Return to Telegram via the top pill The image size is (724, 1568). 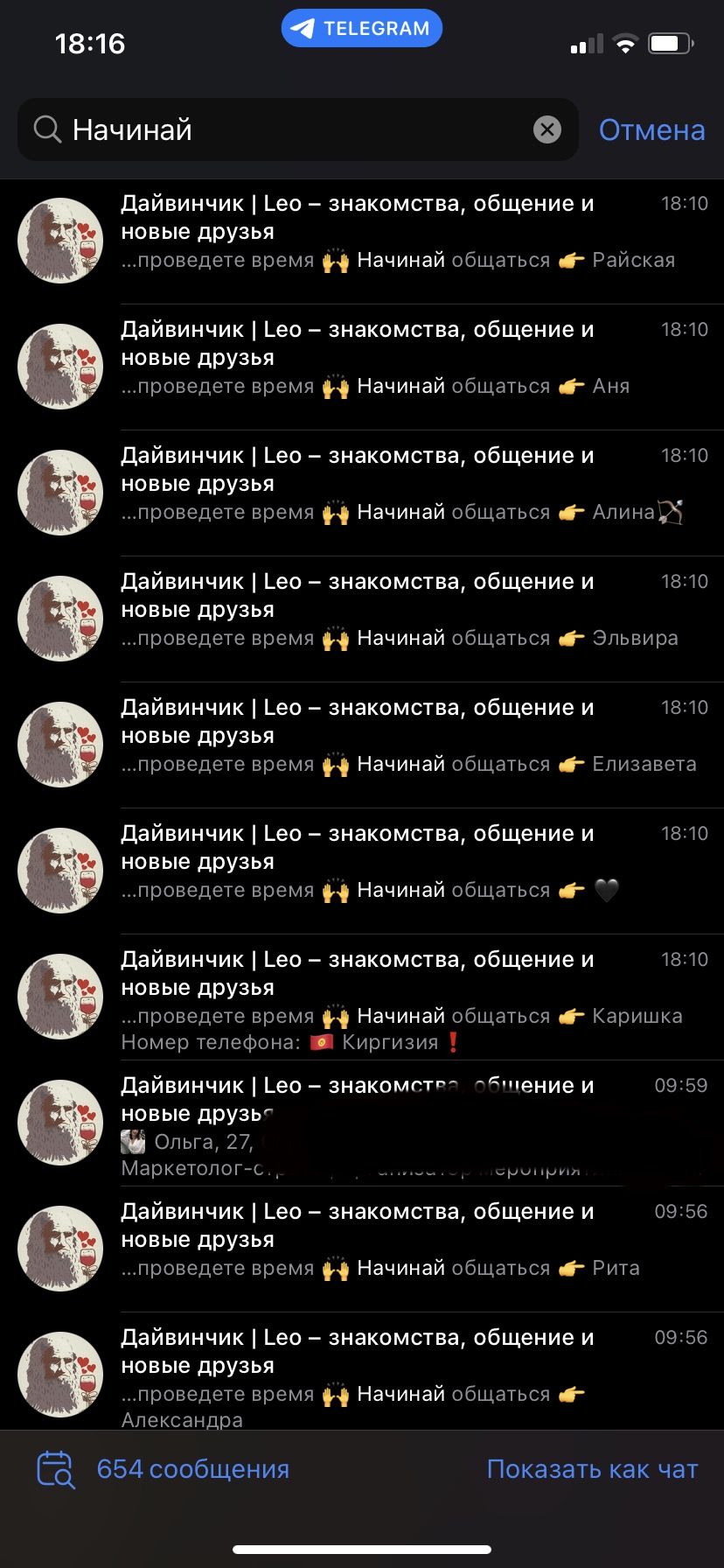pos(362,28)
